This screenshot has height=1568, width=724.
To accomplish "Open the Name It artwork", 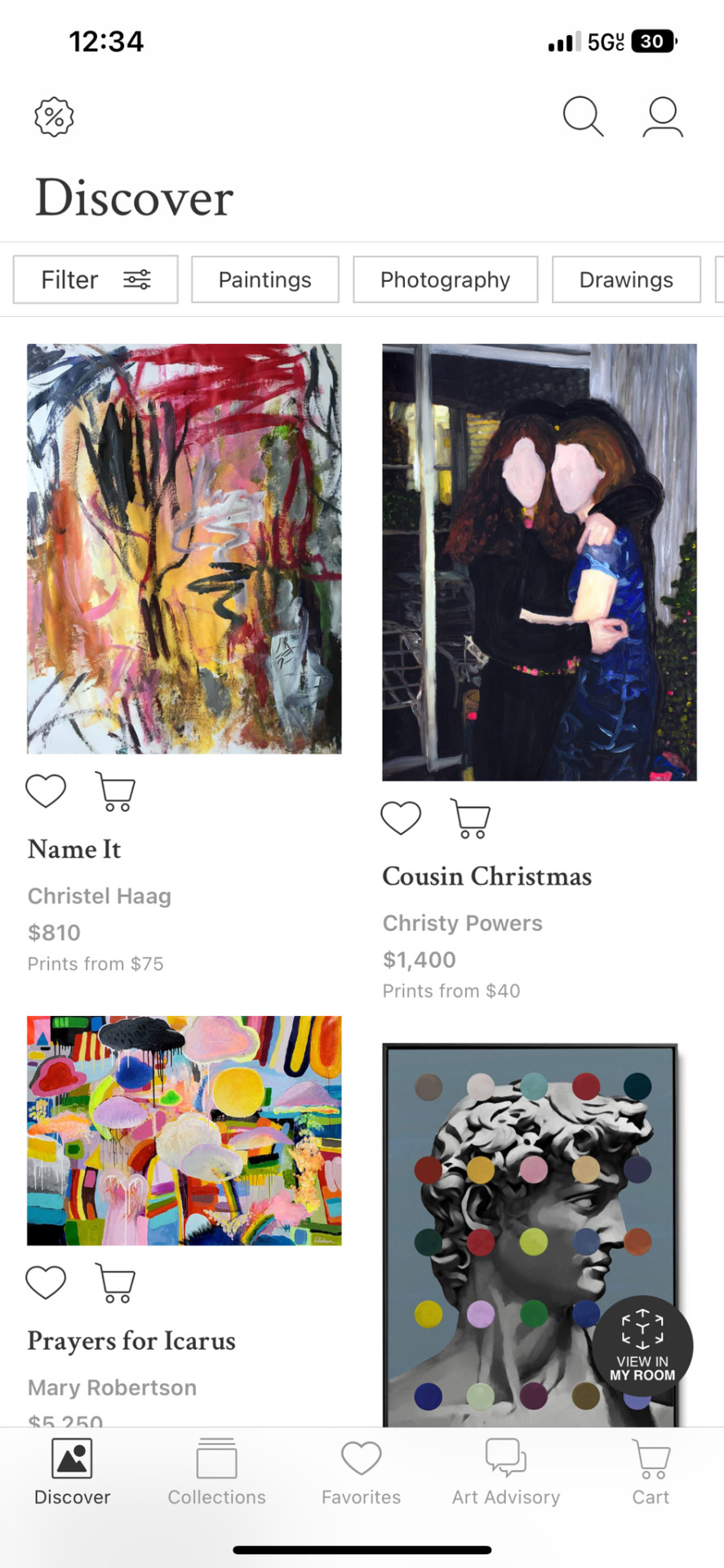I will (184, 548).
